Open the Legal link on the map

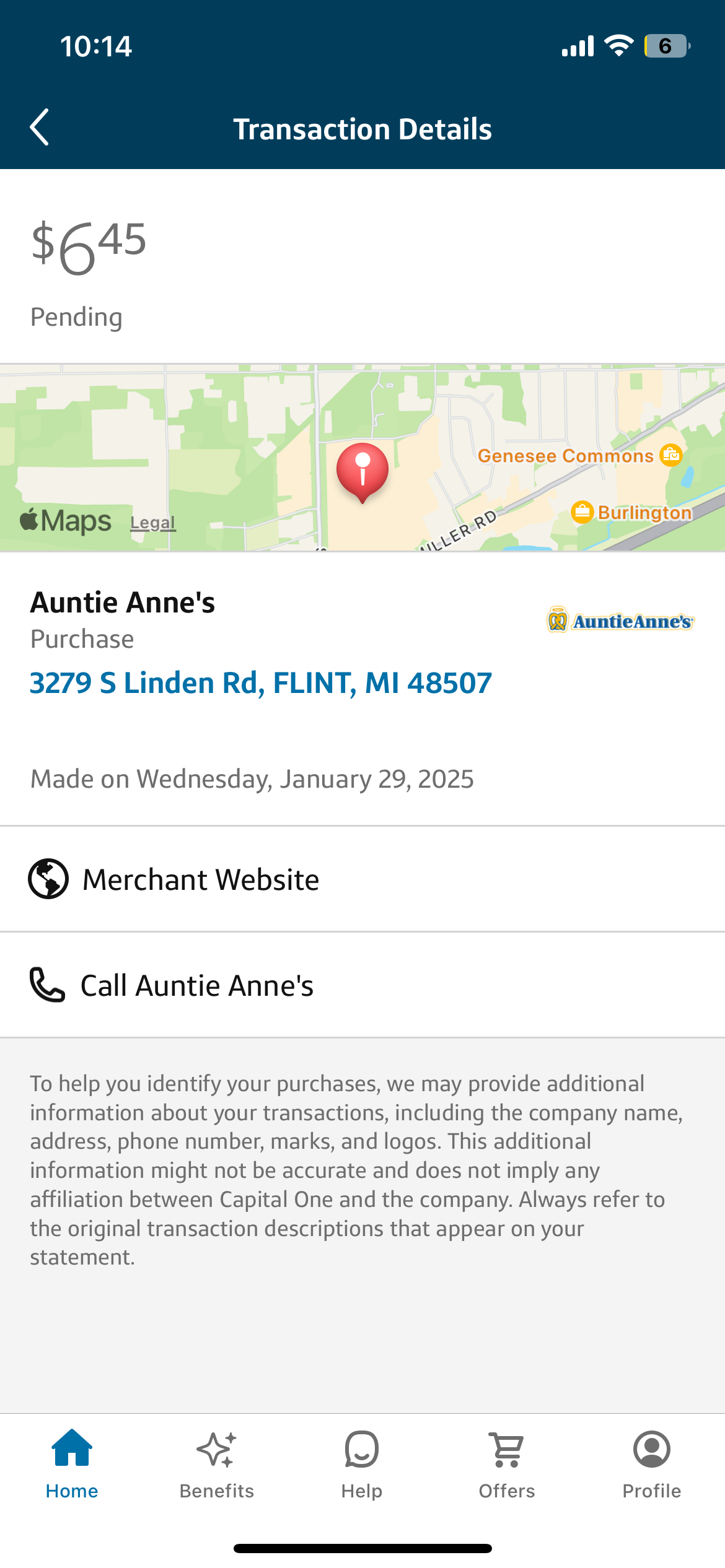coord(152,523)
